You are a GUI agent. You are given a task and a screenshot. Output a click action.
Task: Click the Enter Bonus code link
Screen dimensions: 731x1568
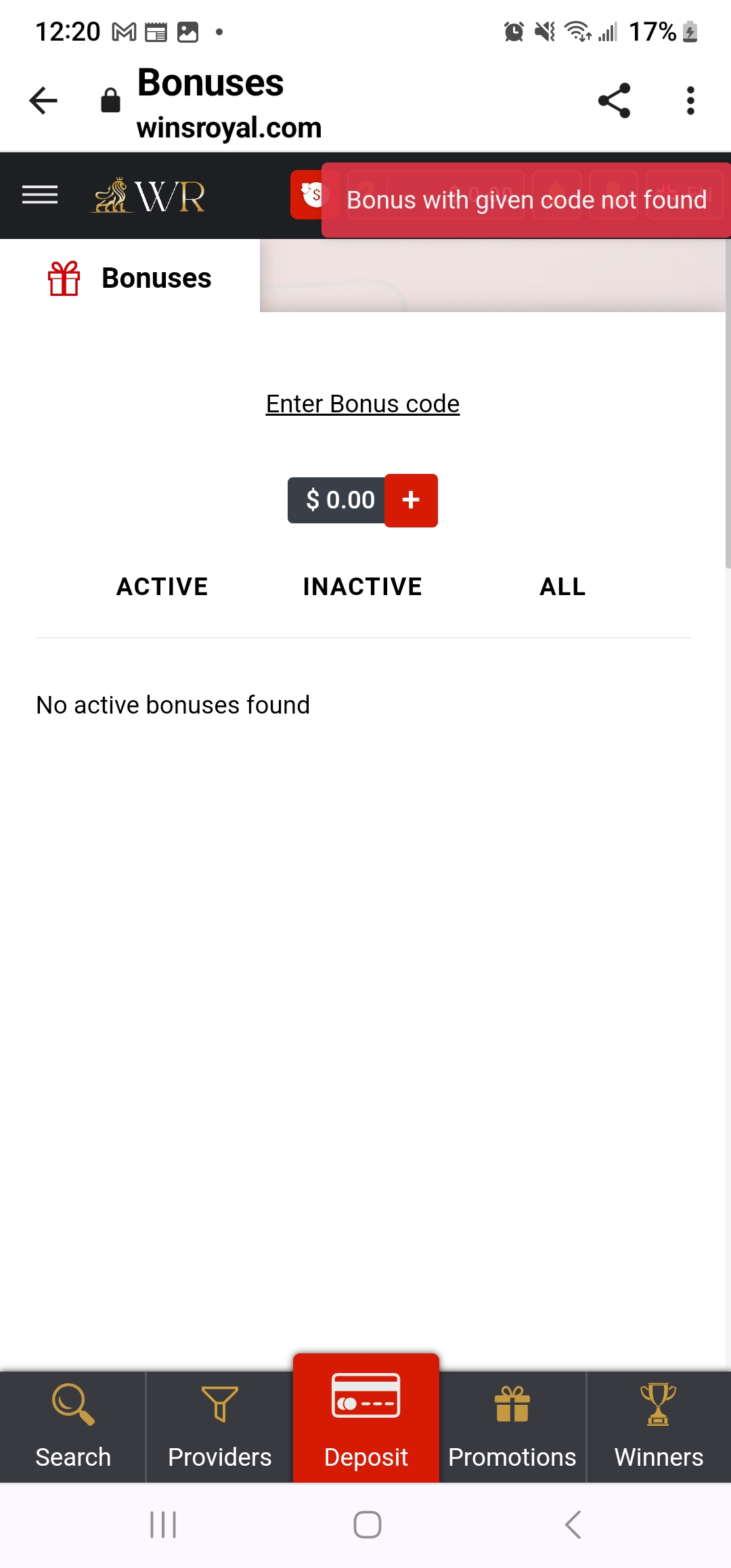click(x=362, y=404)
